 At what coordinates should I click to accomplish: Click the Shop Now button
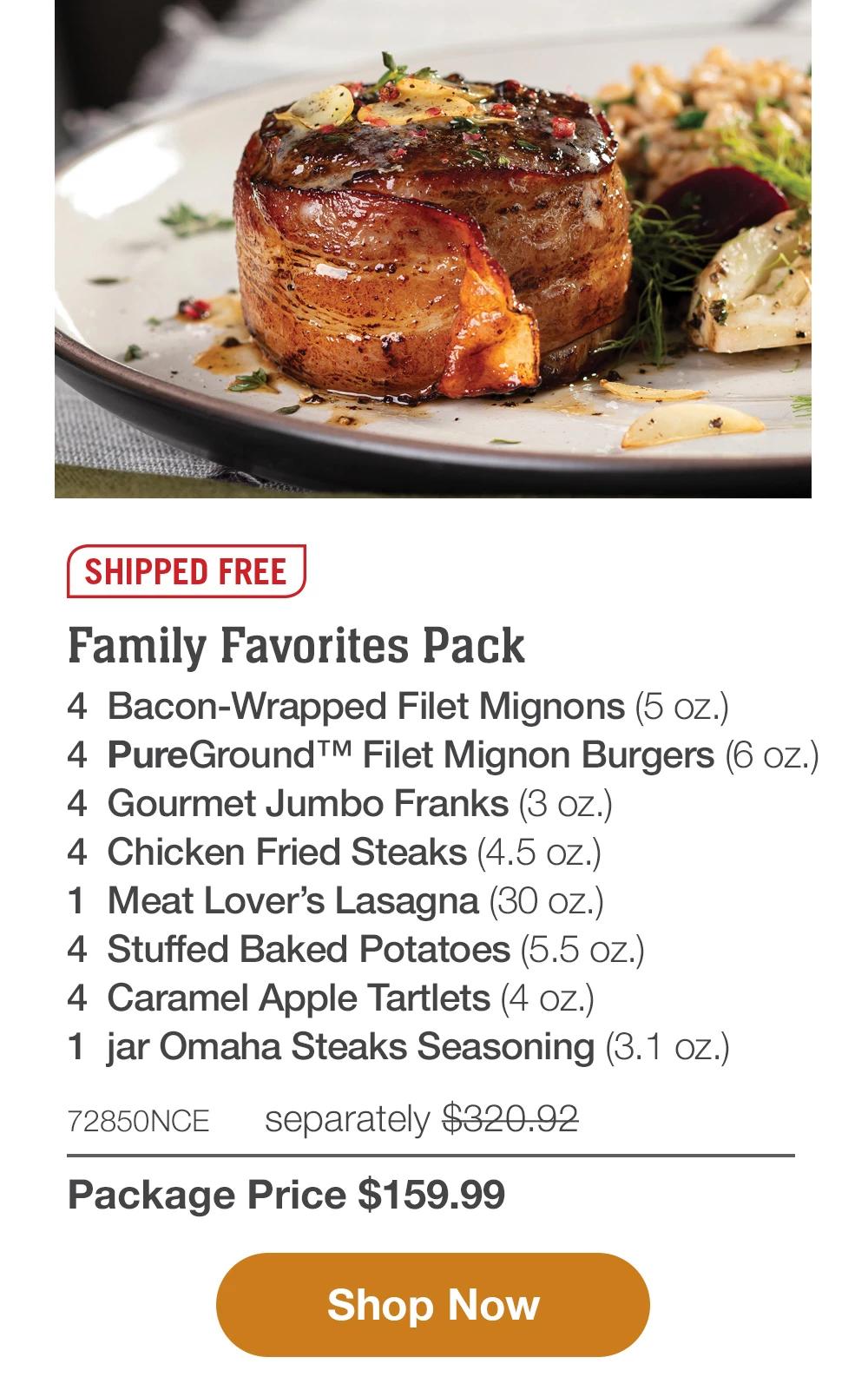click(x=433, y=1305)
